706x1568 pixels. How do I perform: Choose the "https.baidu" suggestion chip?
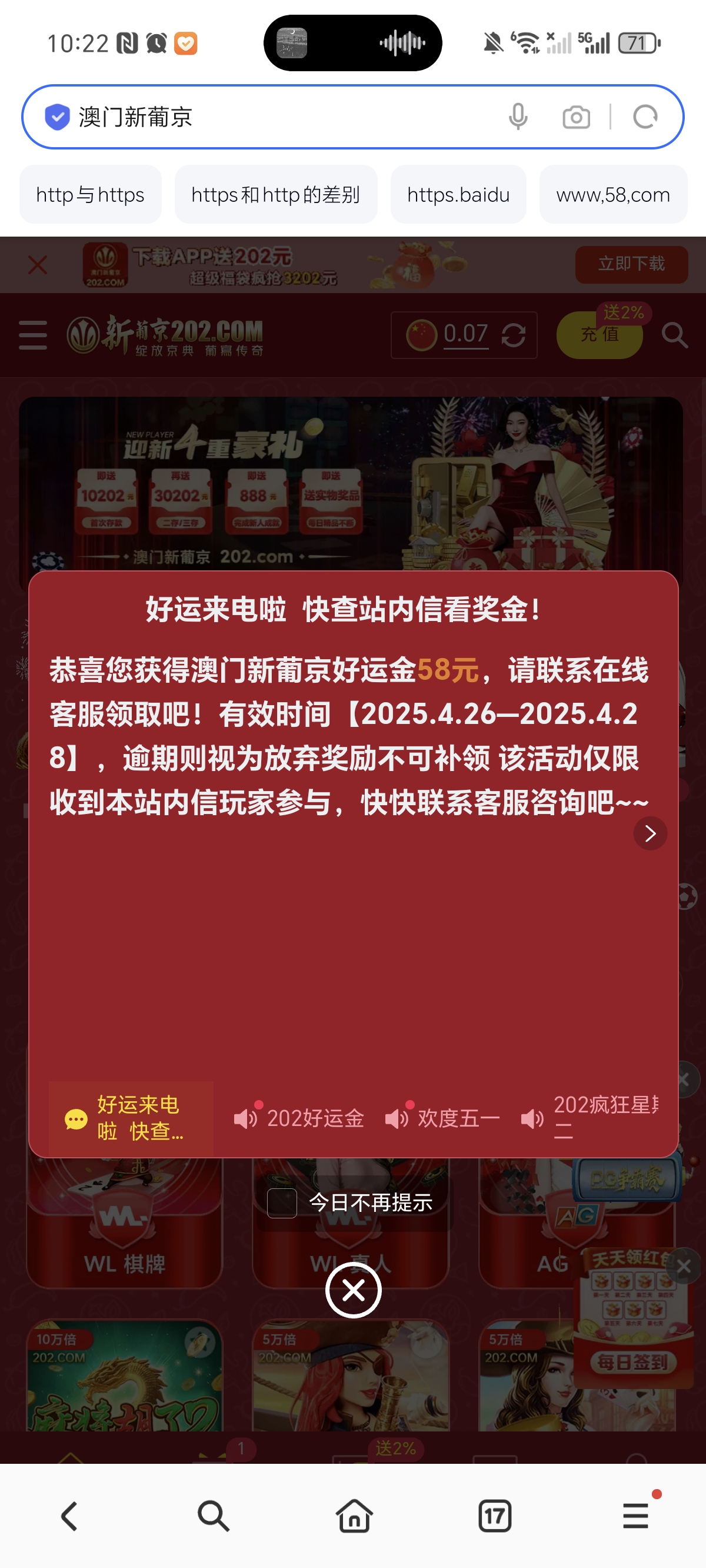pyautogui.click(x=458, y=195)
